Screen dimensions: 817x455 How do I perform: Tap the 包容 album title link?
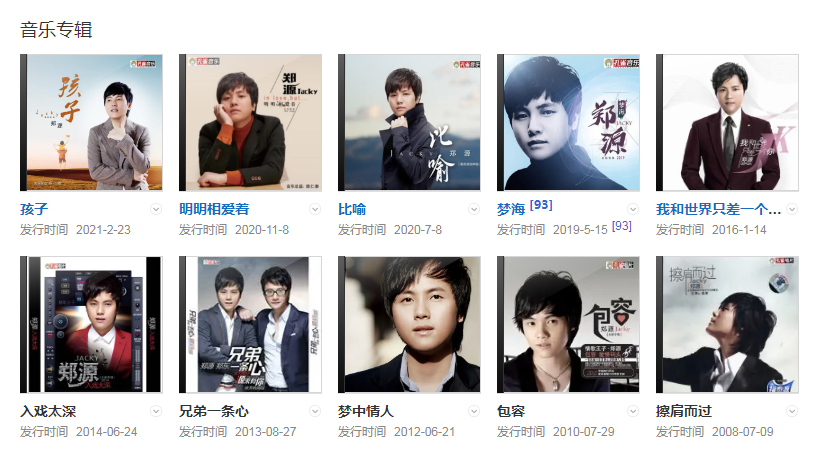(x=511, y=411)
